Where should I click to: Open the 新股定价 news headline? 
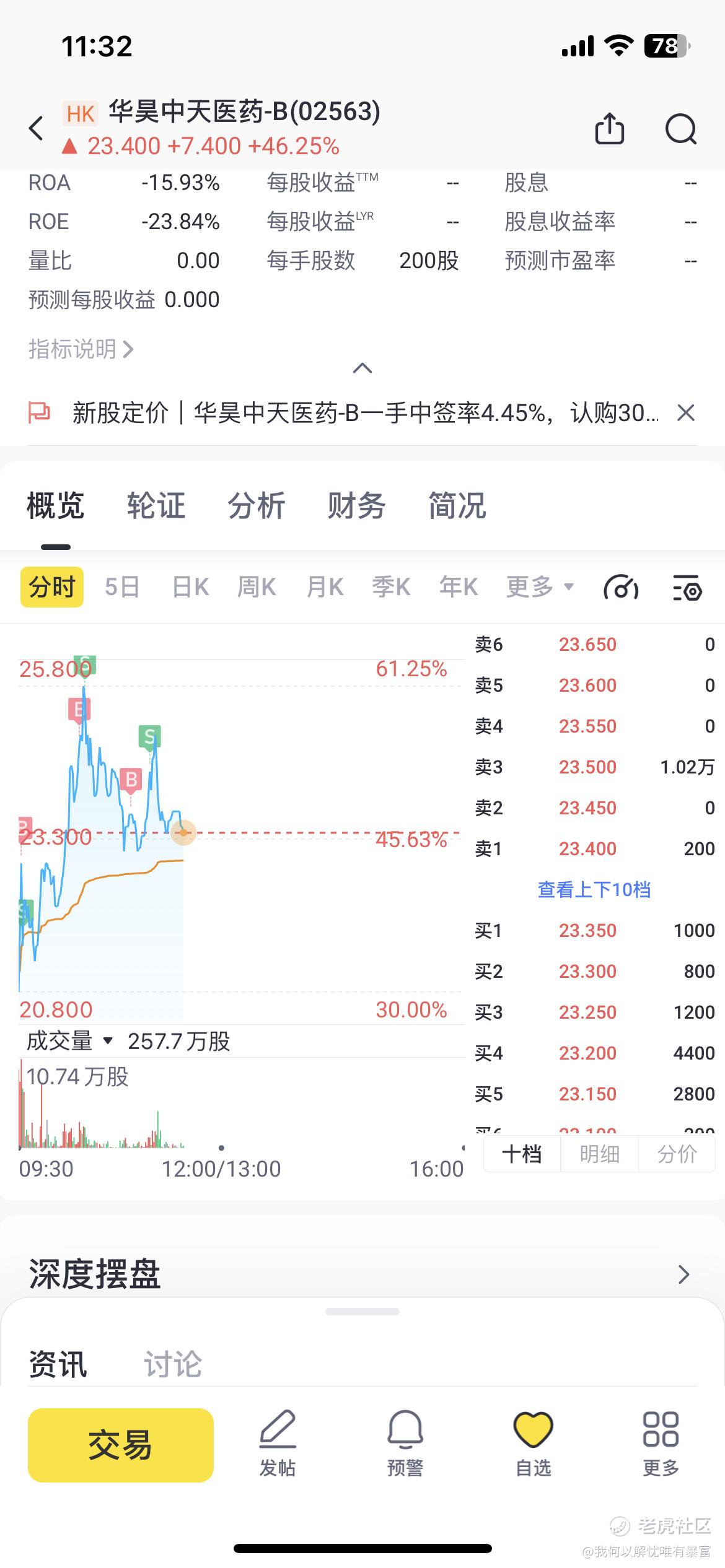(x=366, y=412)
